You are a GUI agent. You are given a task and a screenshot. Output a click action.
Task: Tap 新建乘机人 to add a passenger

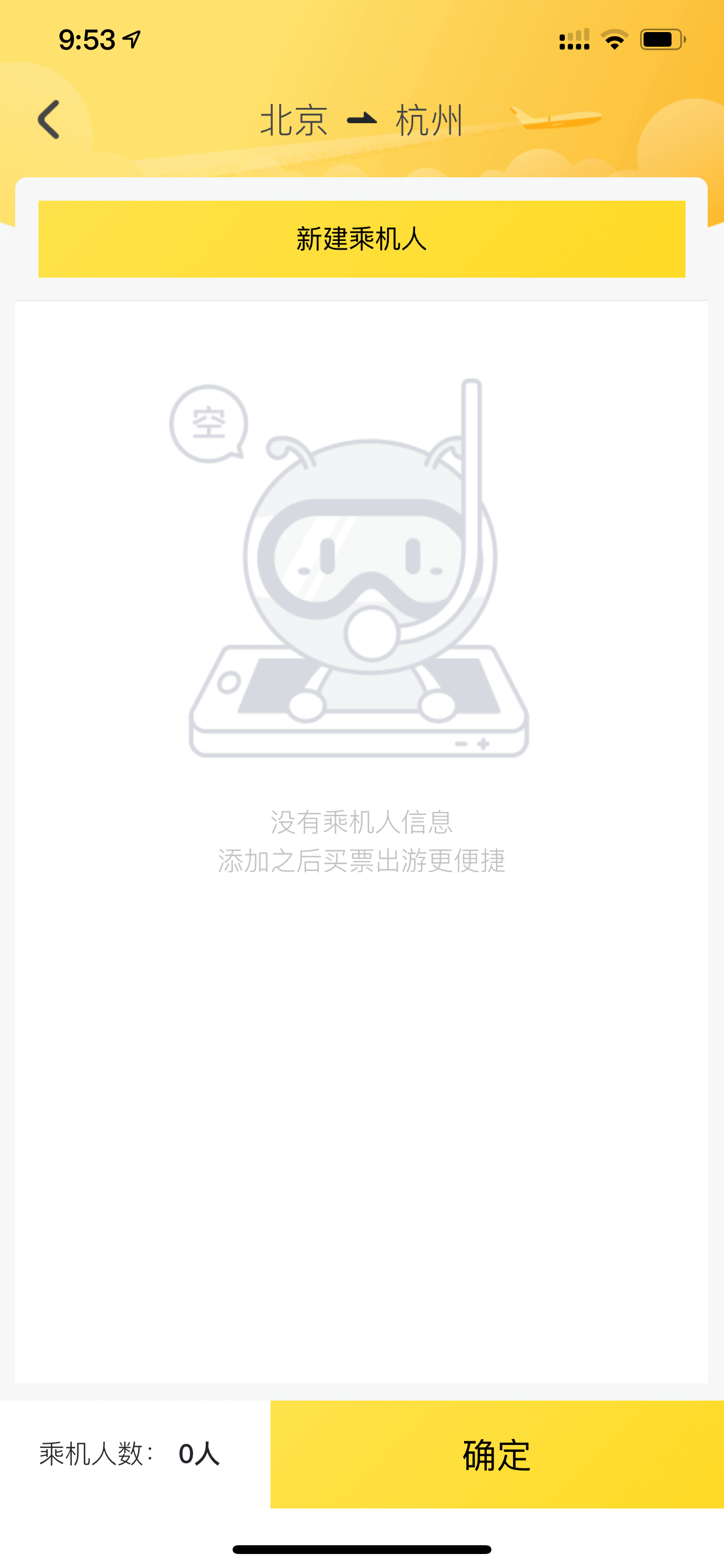(x=361, y=239)
